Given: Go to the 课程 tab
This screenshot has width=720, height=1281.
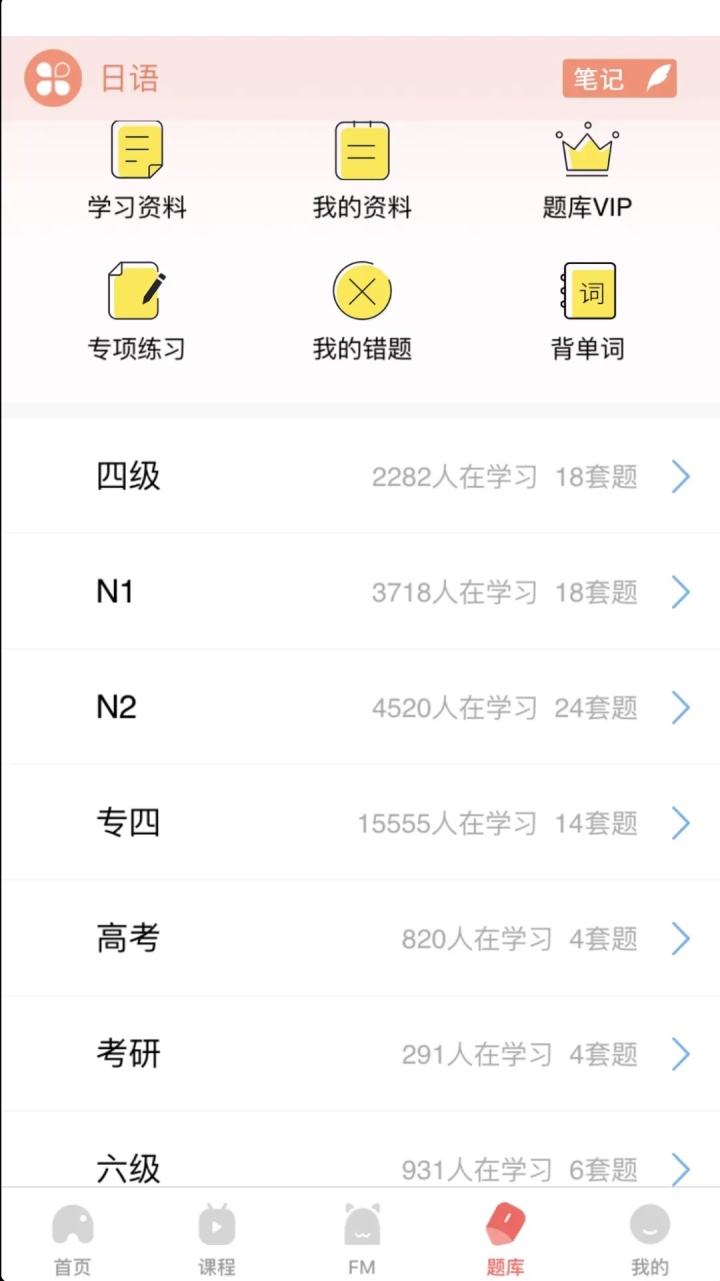Looking at the screenshot, I should tap(216, 1240).
